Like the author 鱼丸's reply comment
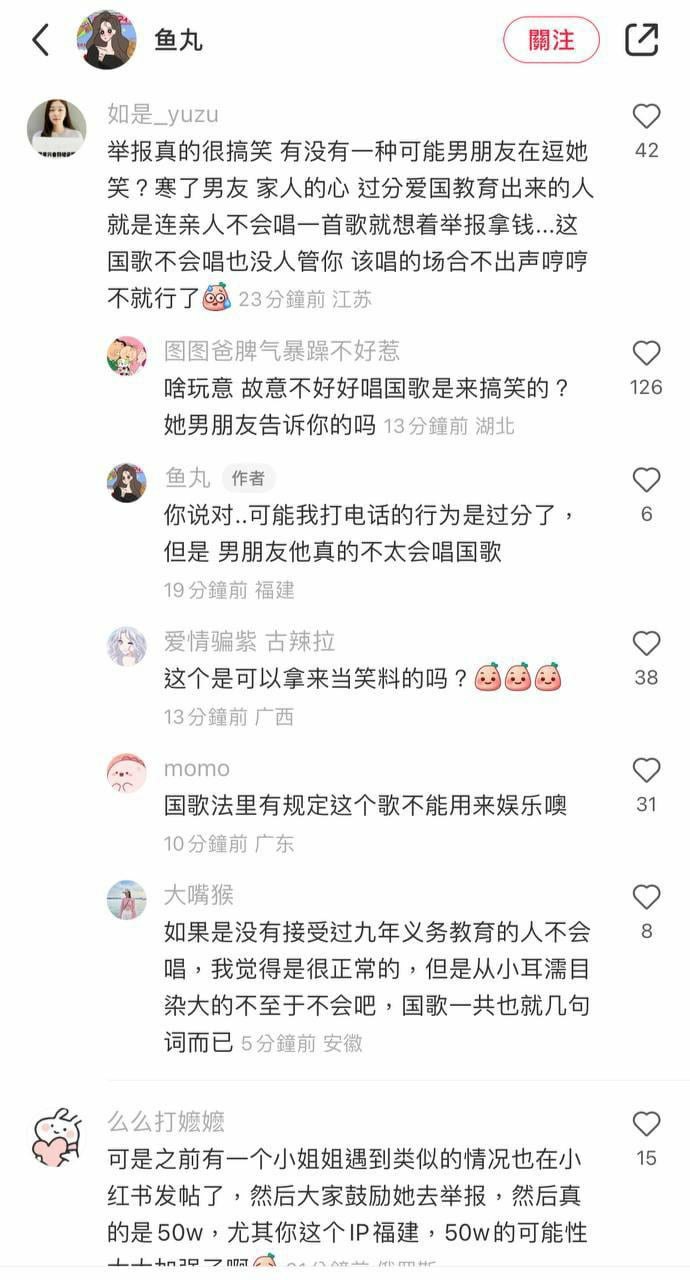Viewport: 690px width, 1280px height. point(647,480)
